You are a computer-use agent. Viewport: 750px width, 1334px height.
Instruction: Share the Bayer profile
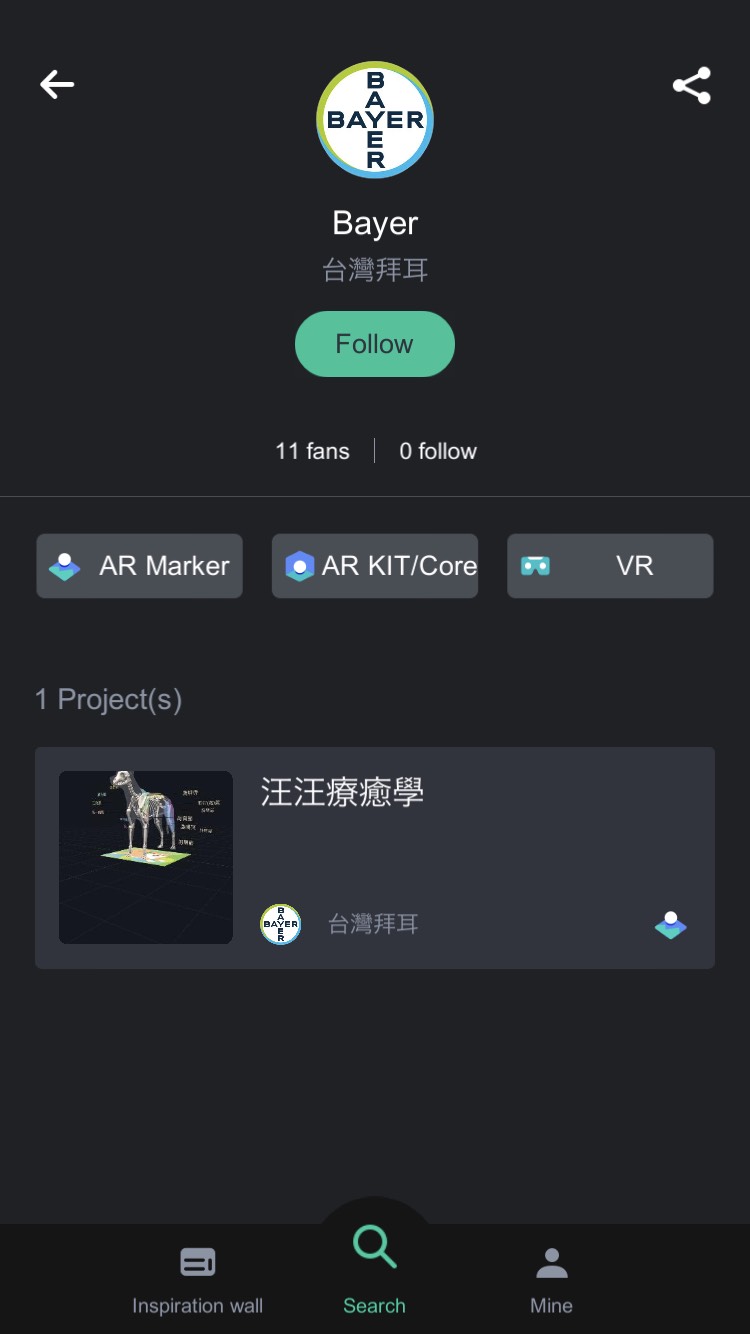[x=691, y=86]
